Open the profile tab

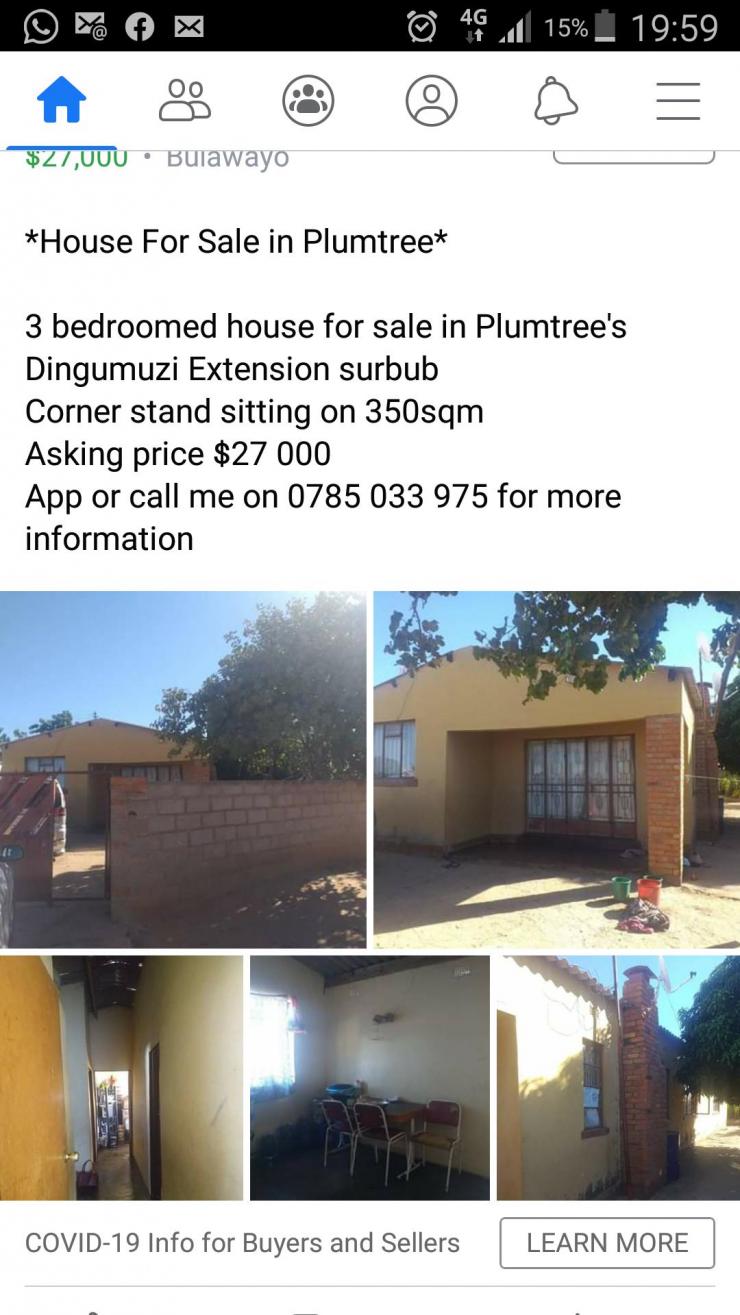pos(431,101)
